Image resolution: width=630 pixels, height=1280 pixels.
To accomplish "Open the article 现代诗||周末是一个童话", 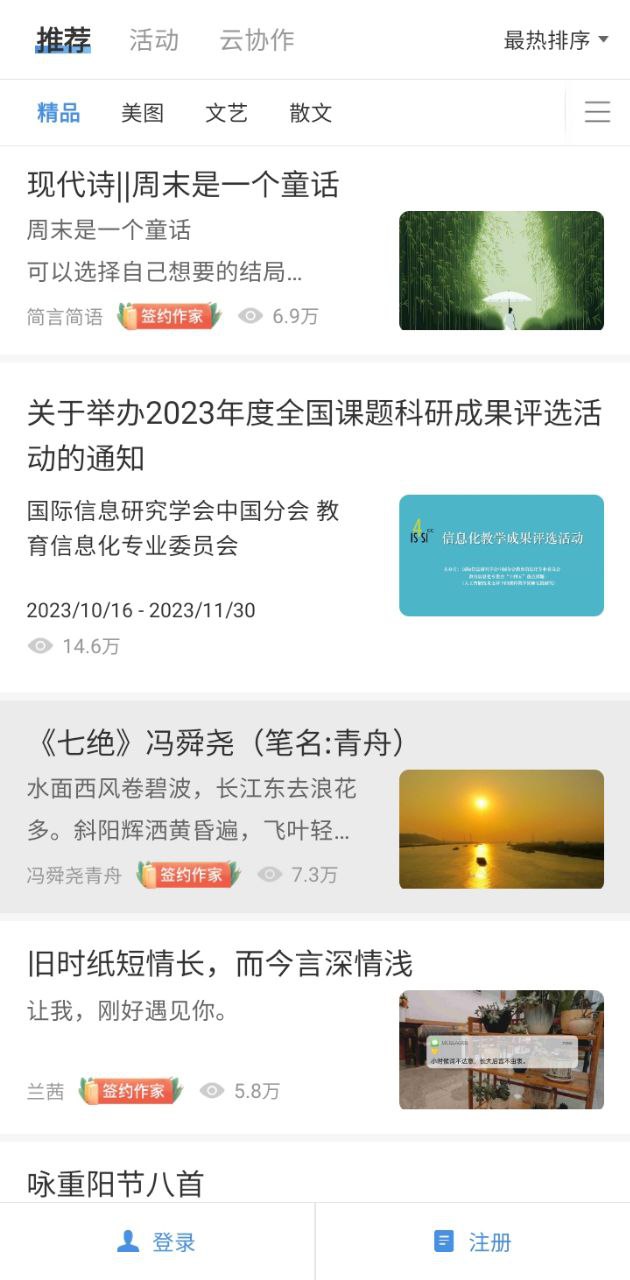I will click(183, 185).
